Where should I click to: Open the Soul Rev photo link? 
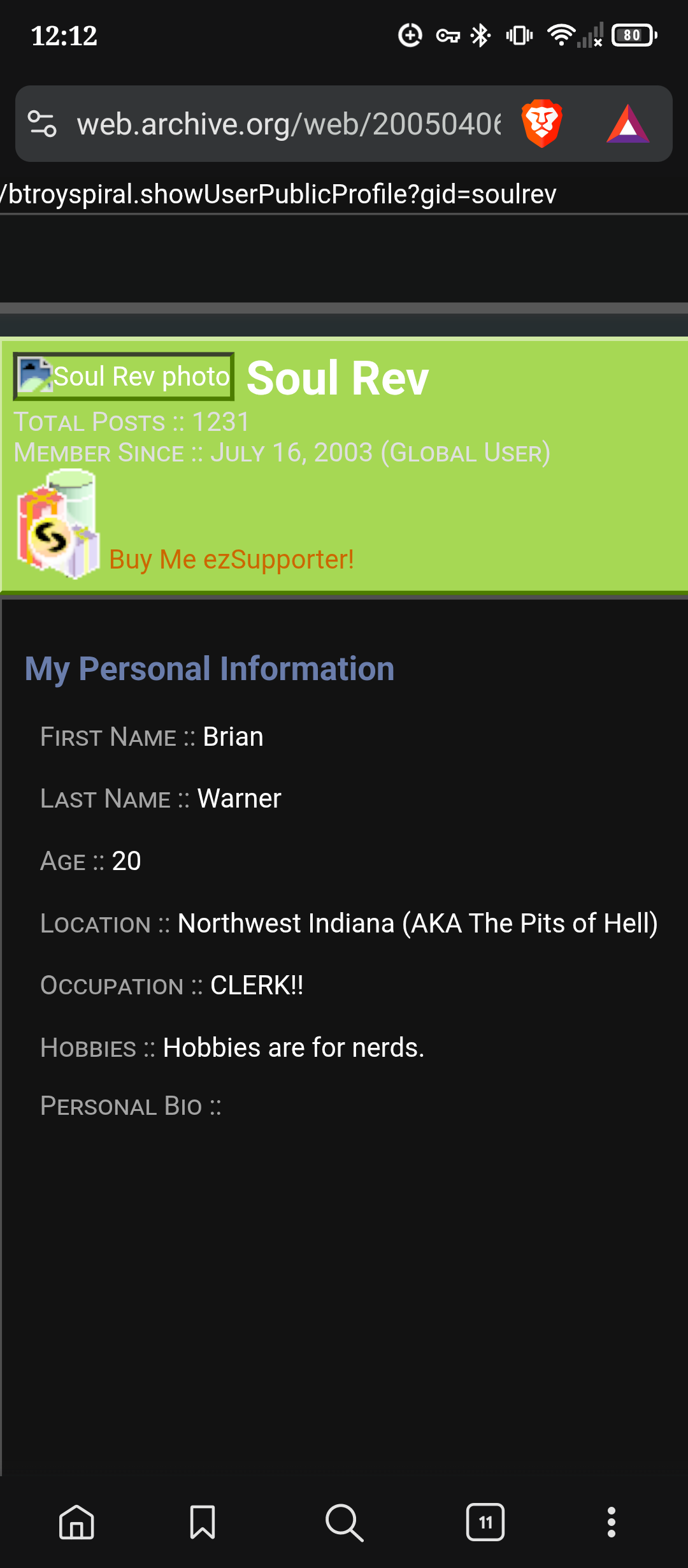coord(124,376)
